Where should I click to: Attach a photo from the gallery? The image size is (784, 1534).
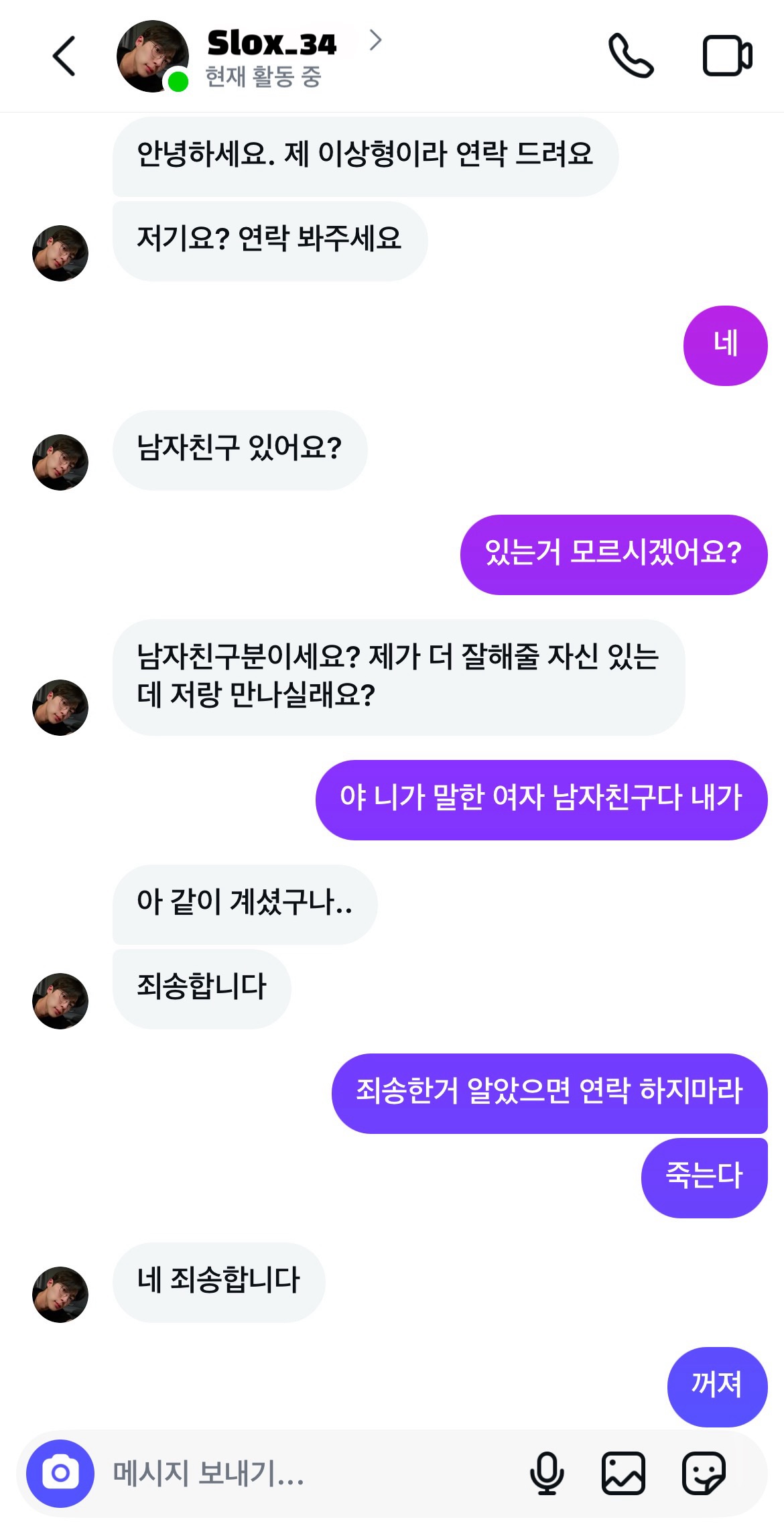[x=623, y=1473]
